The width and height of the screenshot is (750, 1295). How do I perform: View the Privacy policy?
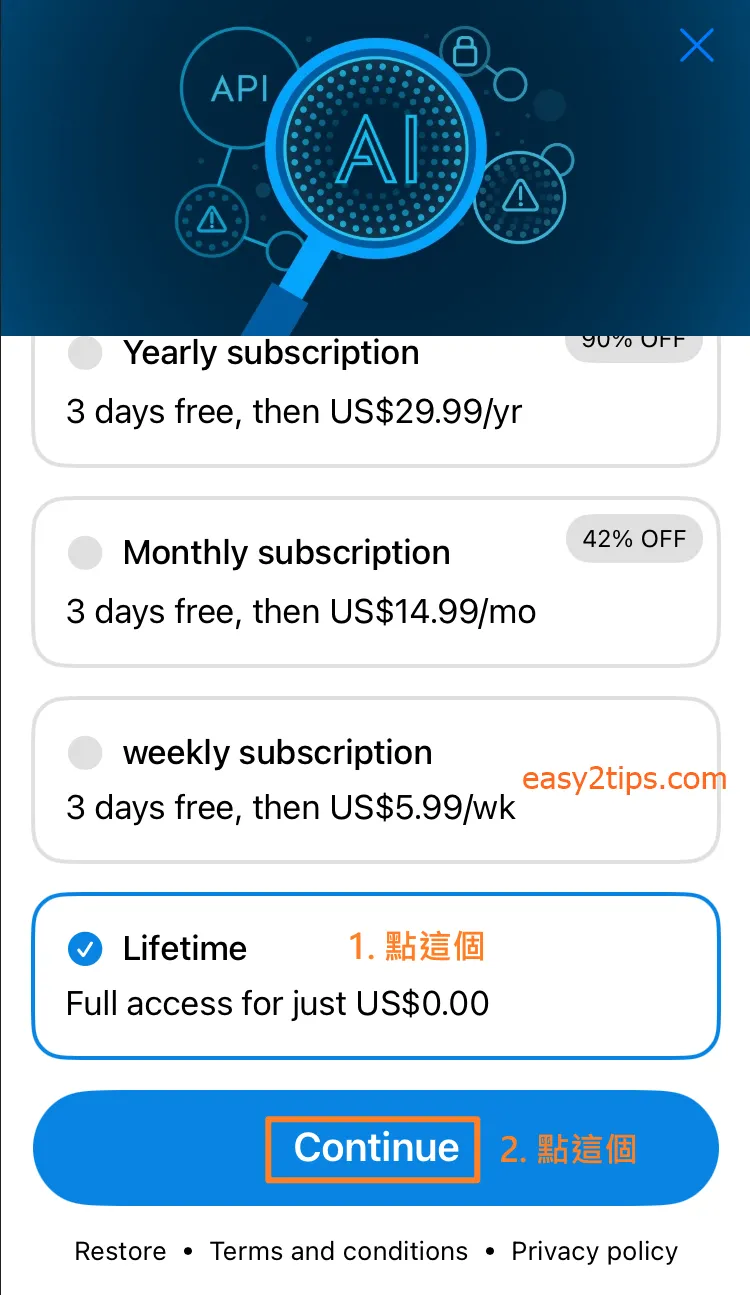pyautogui.click(x=594, y=1251)
